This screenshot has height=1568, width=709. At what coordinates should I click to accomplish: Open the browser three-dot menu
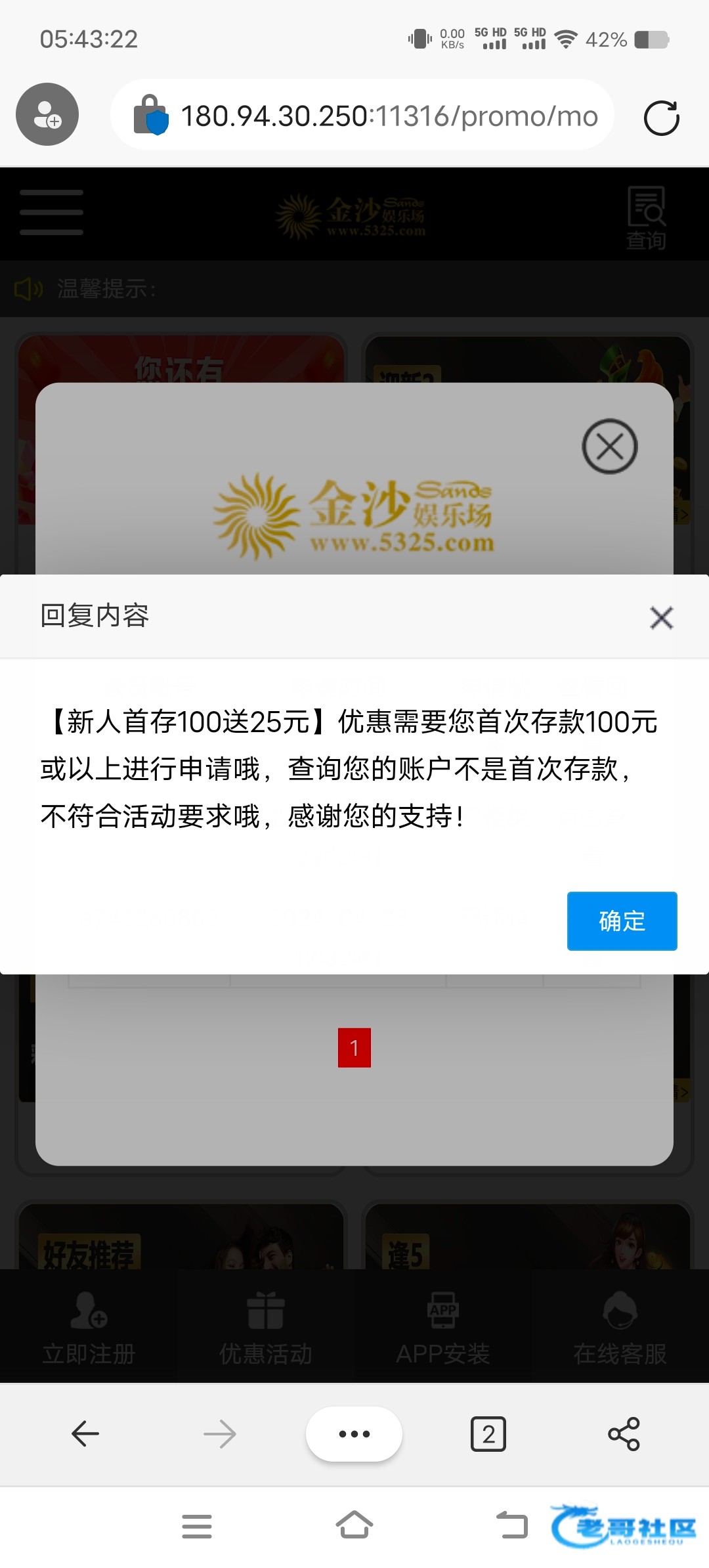click(354, 1433)
